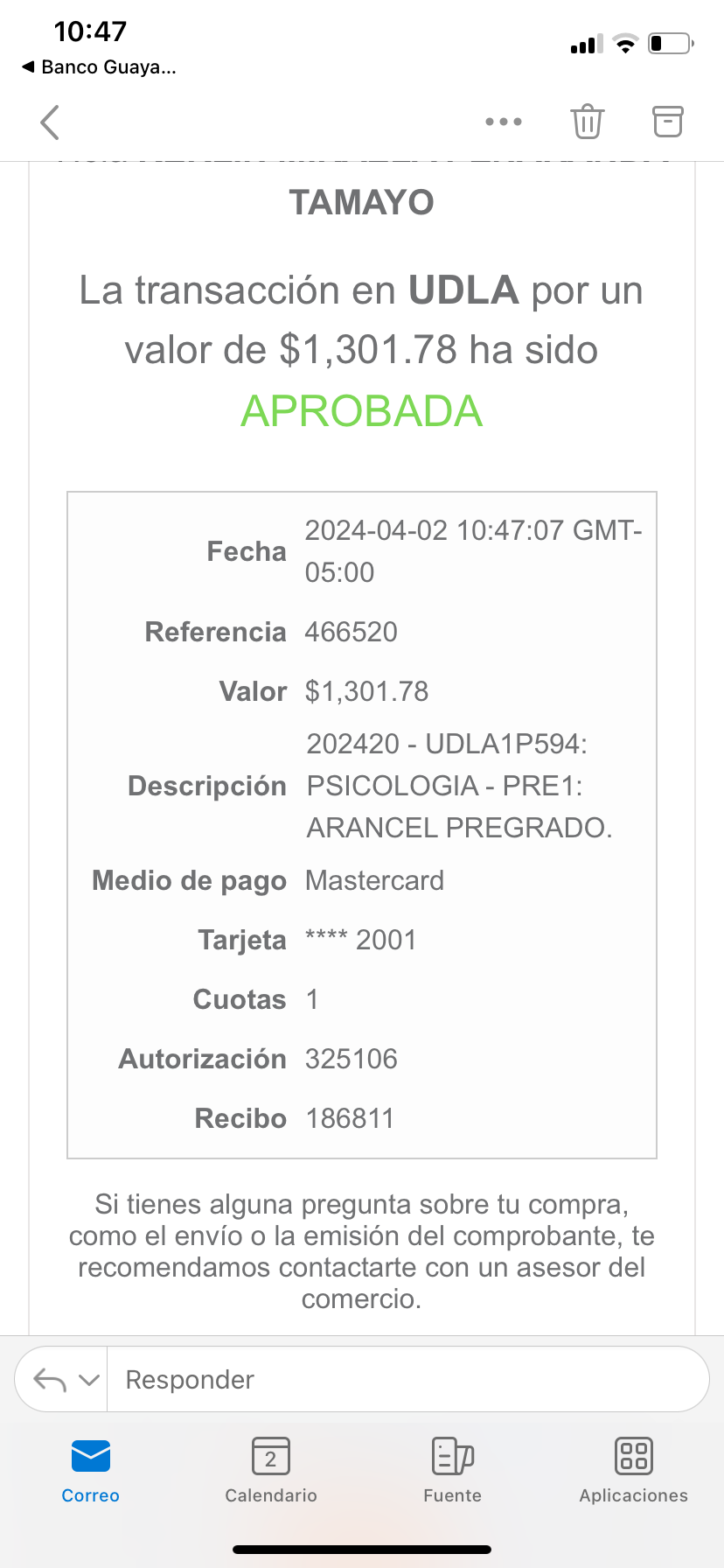724x1568 pixels.
Task: Archive this email
Action: 668,122
